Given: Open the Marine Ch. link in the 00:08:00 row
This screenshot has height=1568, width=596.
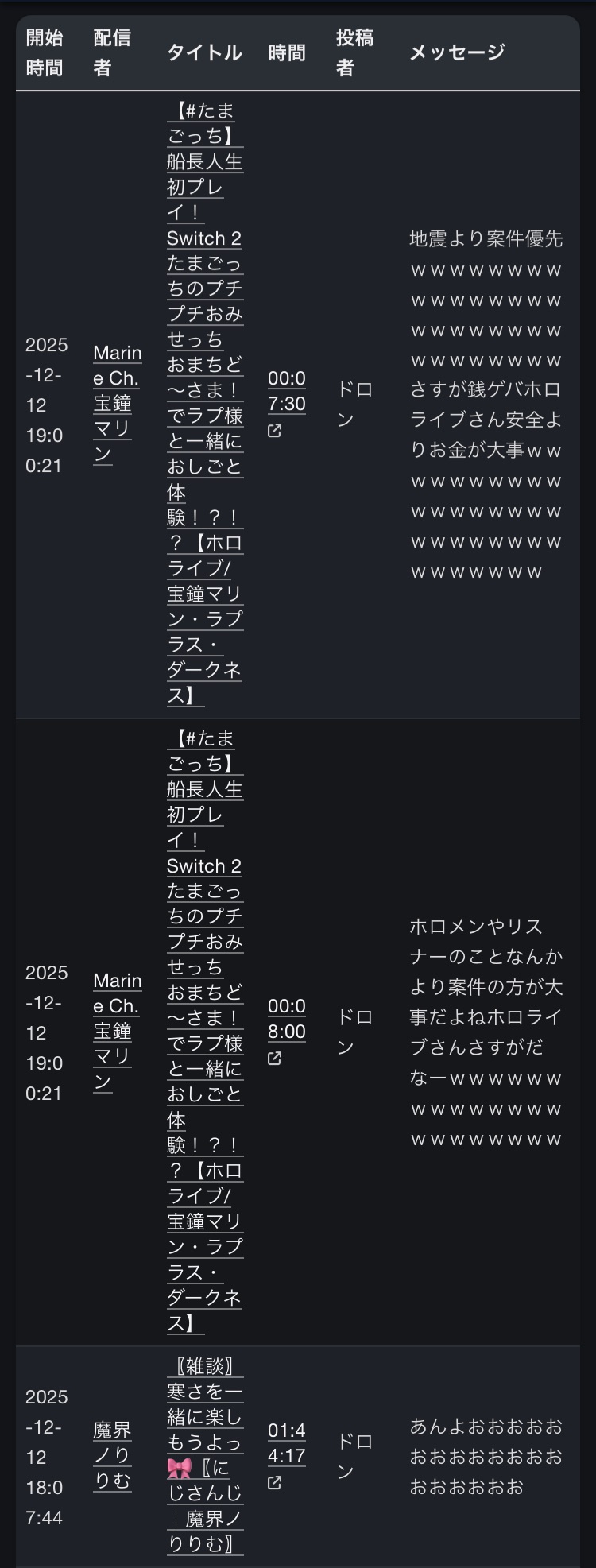Looking at the screenshot, I should (117, 1032).
